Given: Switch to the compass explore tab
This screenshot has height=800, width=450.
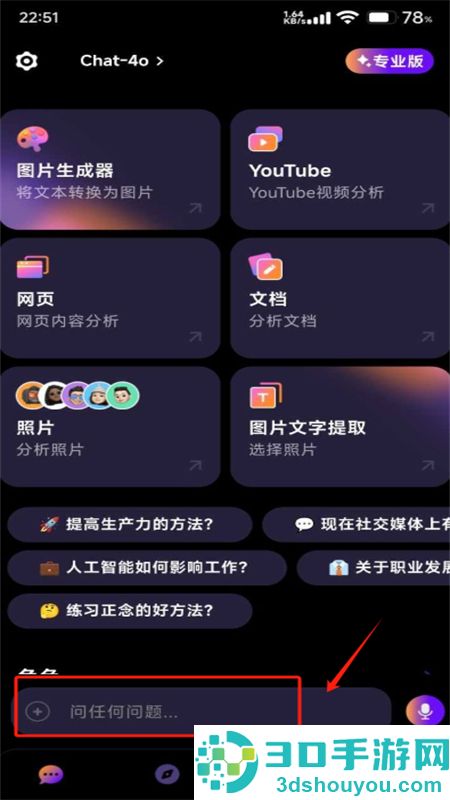Looking at the screenshot, I should (x=167, y=775).
